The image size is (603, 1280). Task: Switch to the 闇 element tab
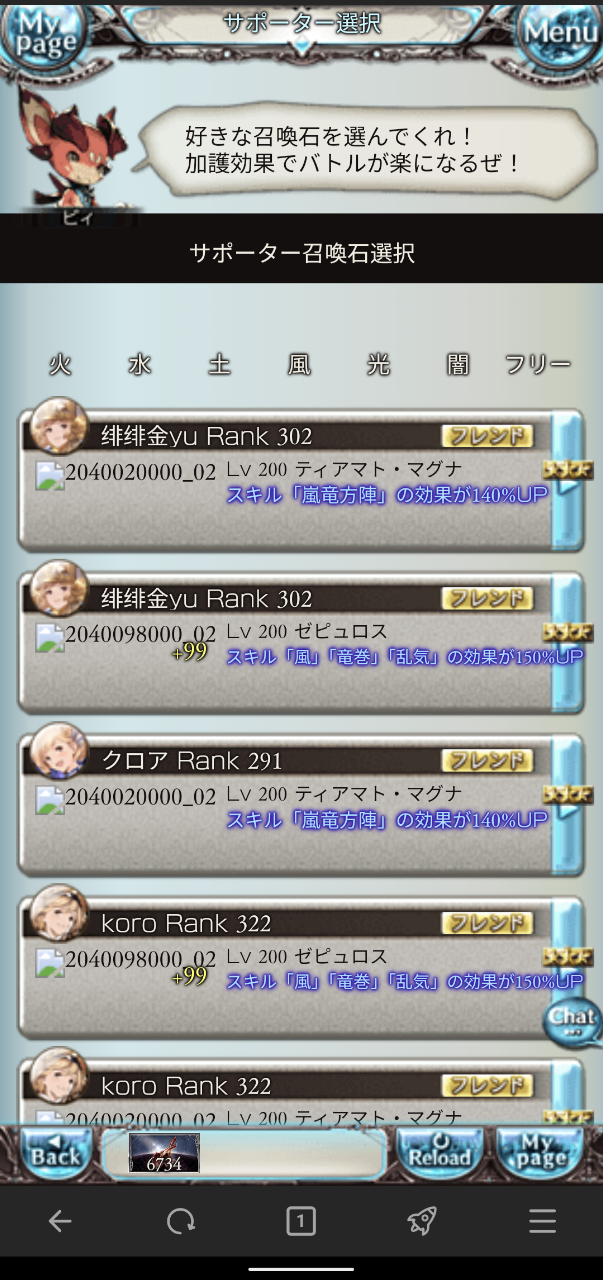[x=458, y=365]
